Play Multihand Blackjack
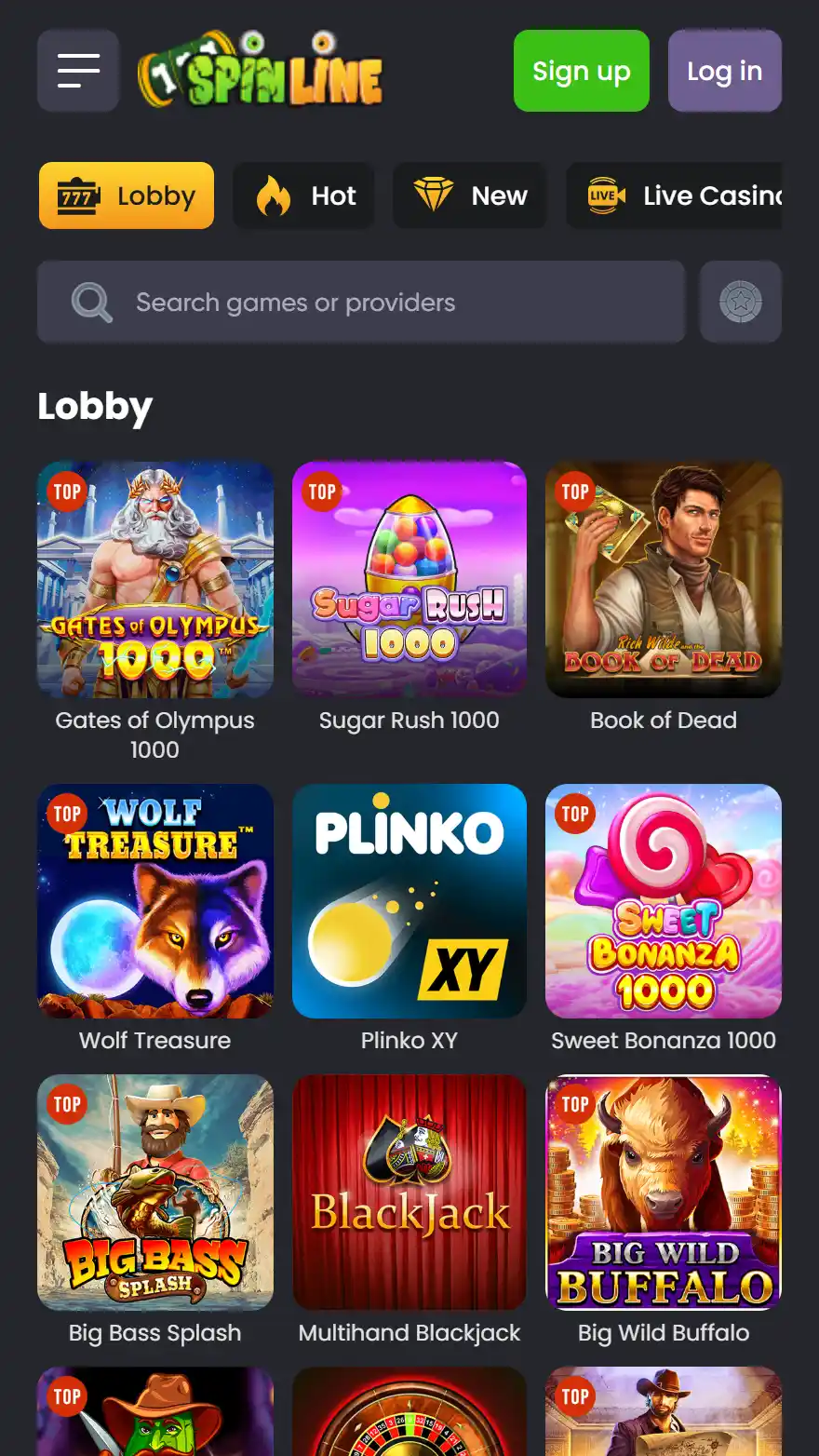 tap(409, 1193)
